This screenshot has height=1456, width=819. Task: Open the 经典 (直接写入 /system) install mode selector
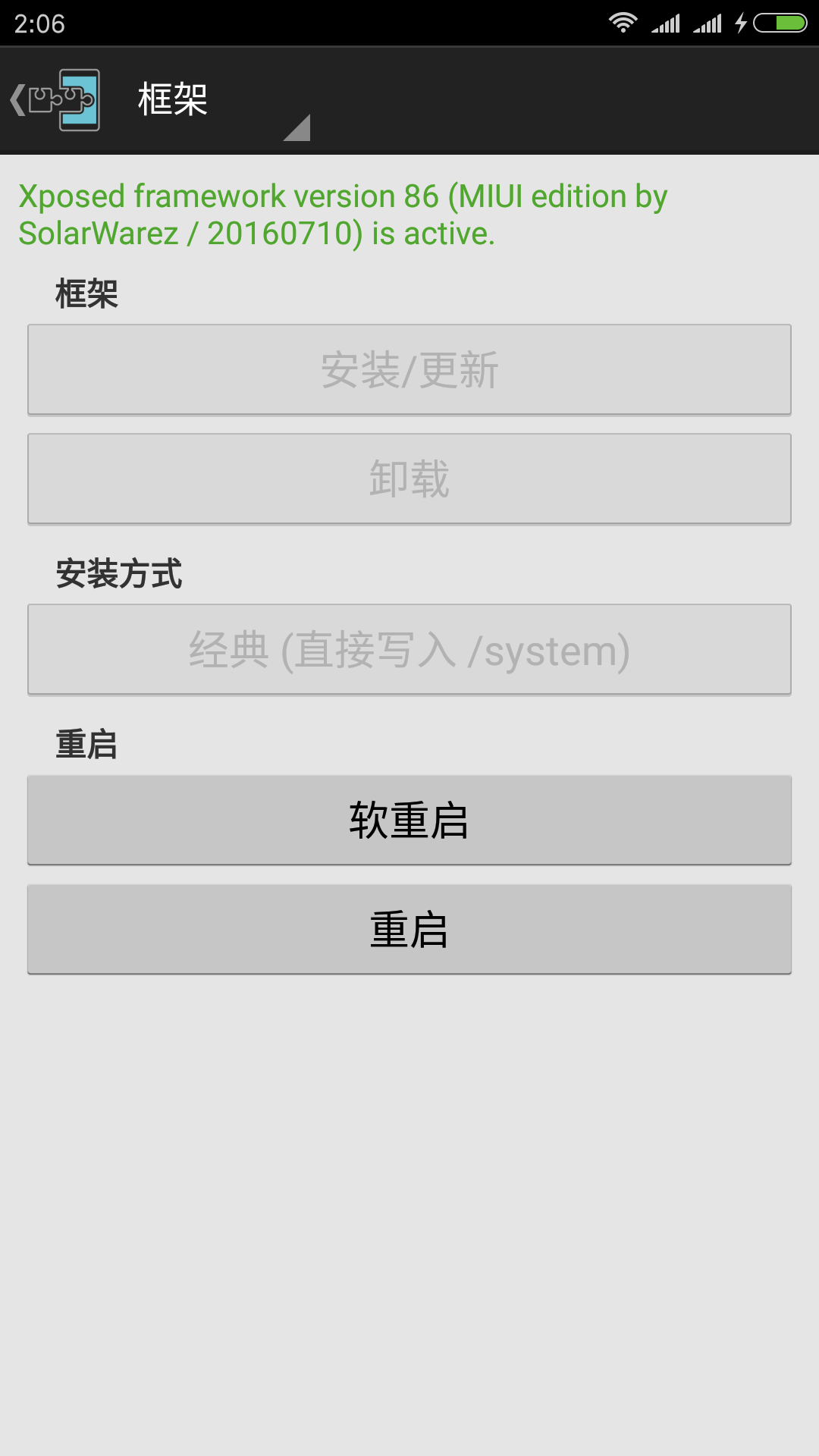click(409, 650)
